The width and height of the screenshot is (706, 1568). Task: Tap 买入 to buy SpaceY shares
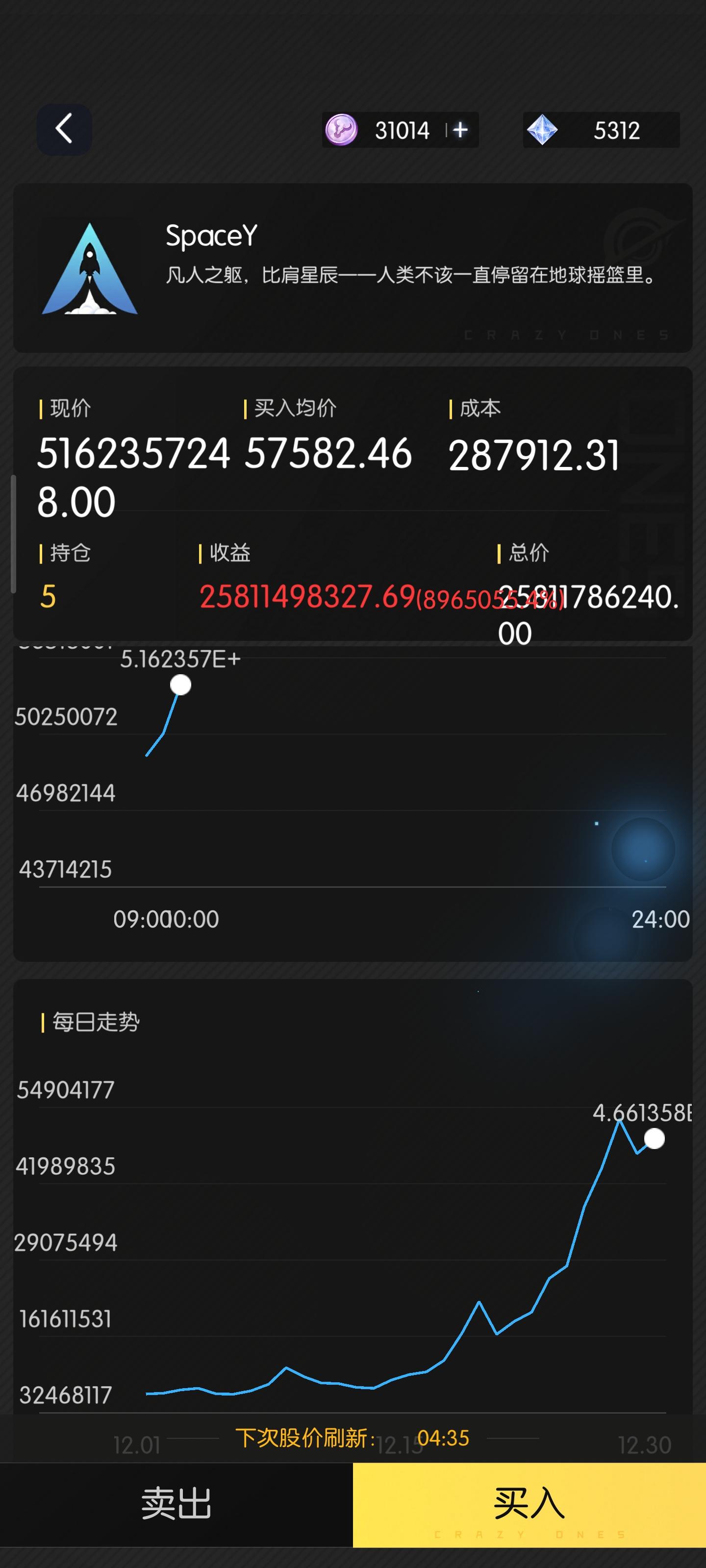[529, 1503]
